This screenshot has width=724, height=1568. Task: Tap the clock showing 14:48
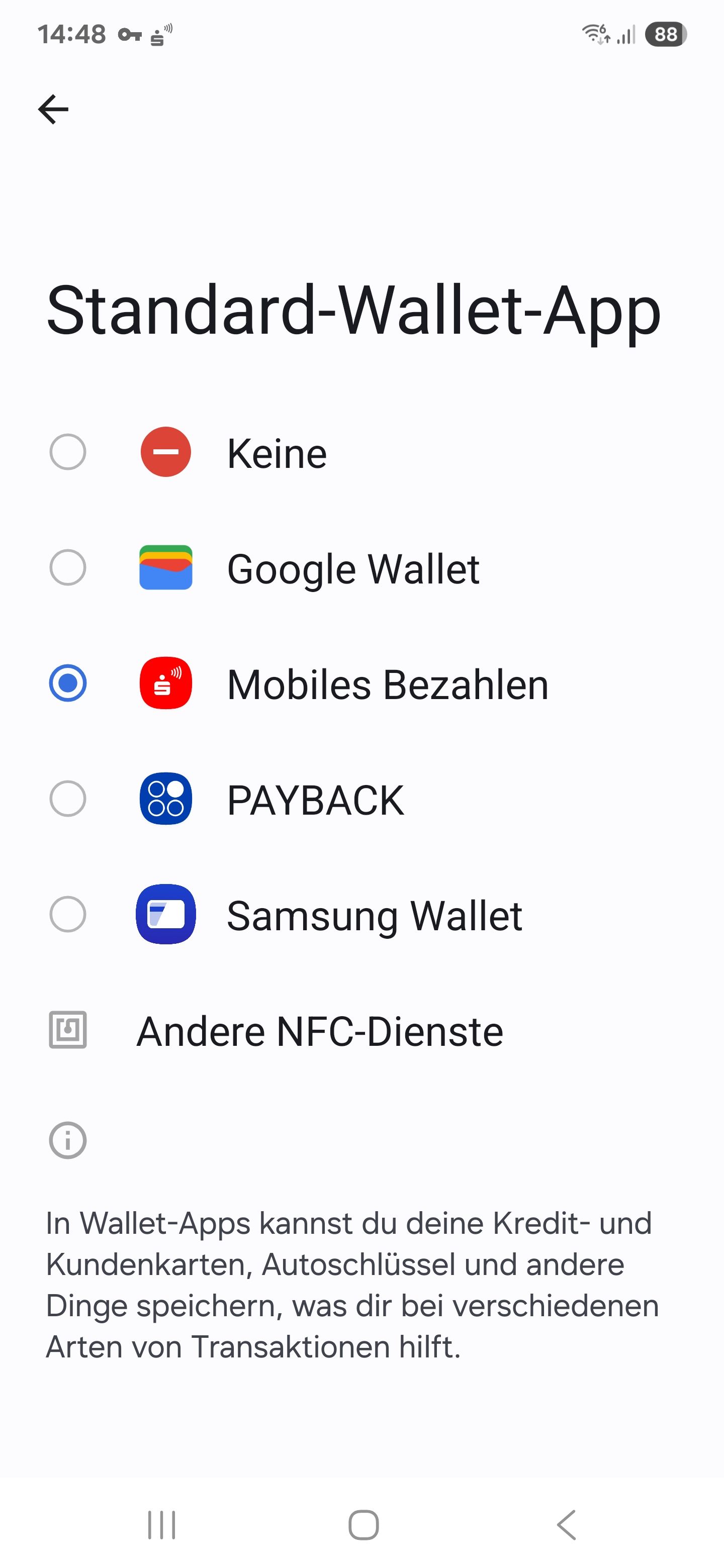(x=71, y=35)
